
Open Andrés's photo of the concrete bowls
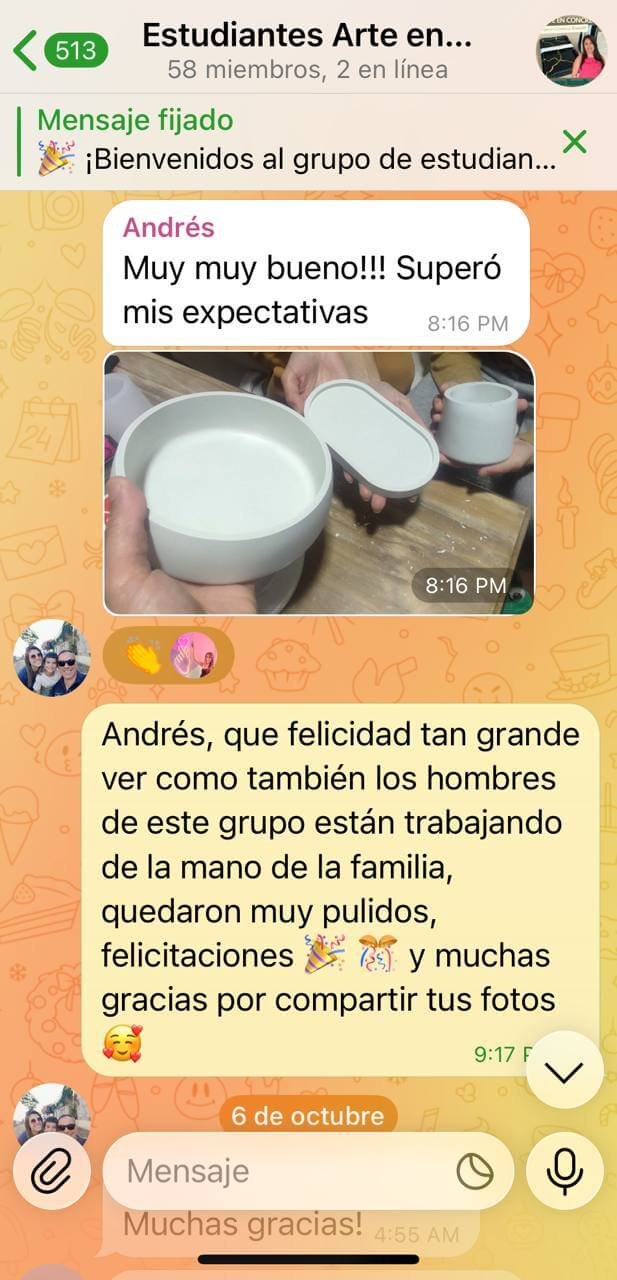pyautogui.click(x=318, y=482)
